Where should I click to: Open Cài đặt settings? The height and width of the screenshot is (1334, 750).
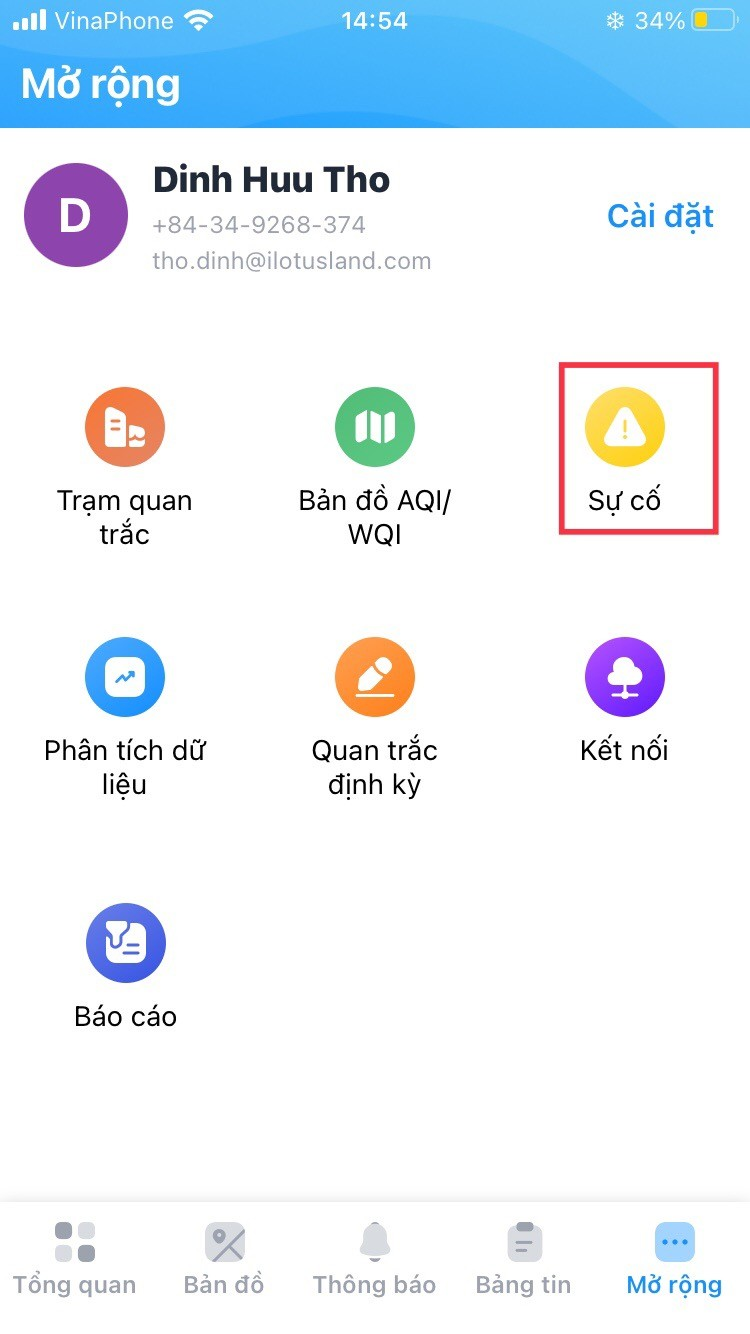pos(660,216)
